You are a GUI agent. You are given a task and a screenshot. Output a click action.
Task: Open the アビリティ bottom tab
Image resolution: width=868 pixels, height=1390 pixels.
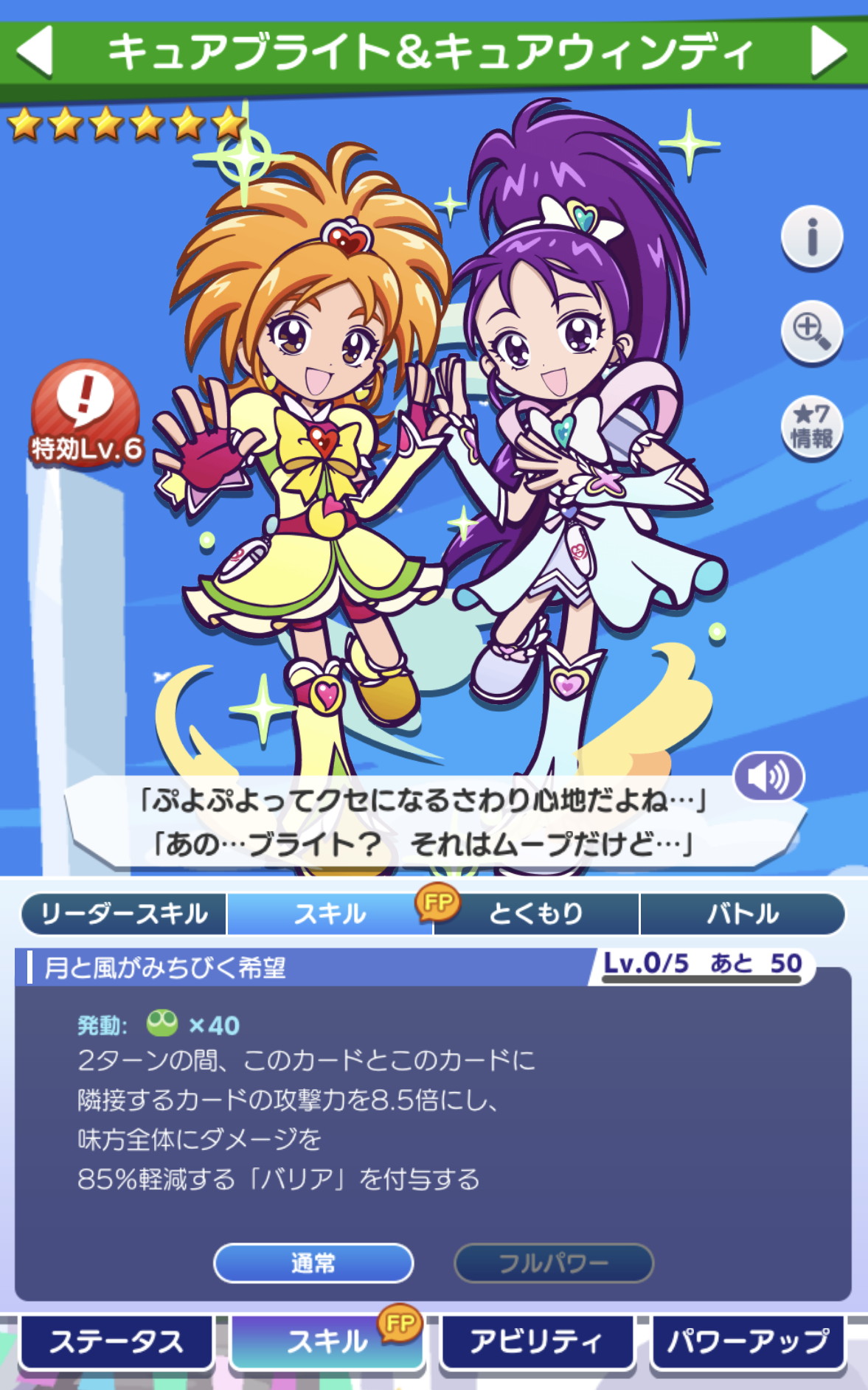click(x=538, y=1341)
